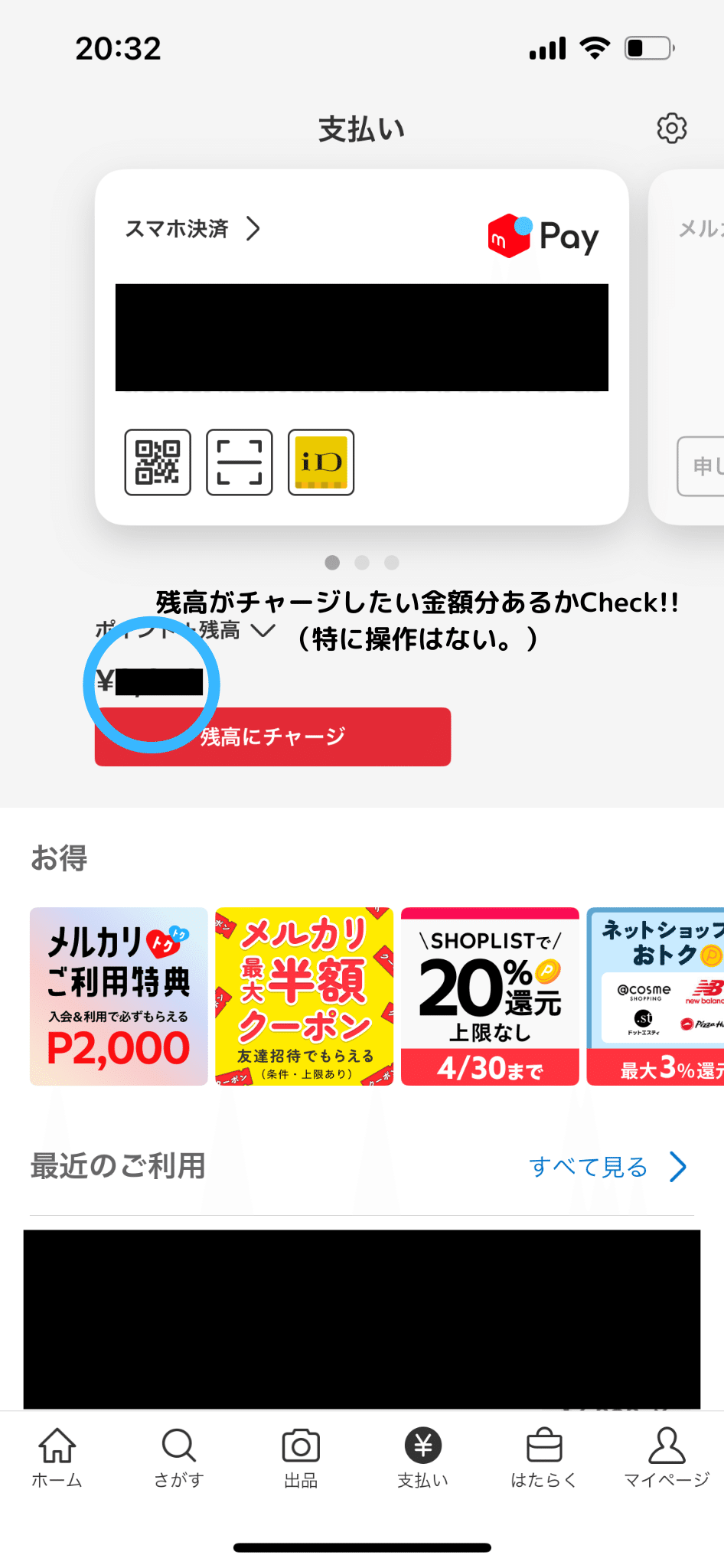Go to the はたらく tab

point(544,1458)
